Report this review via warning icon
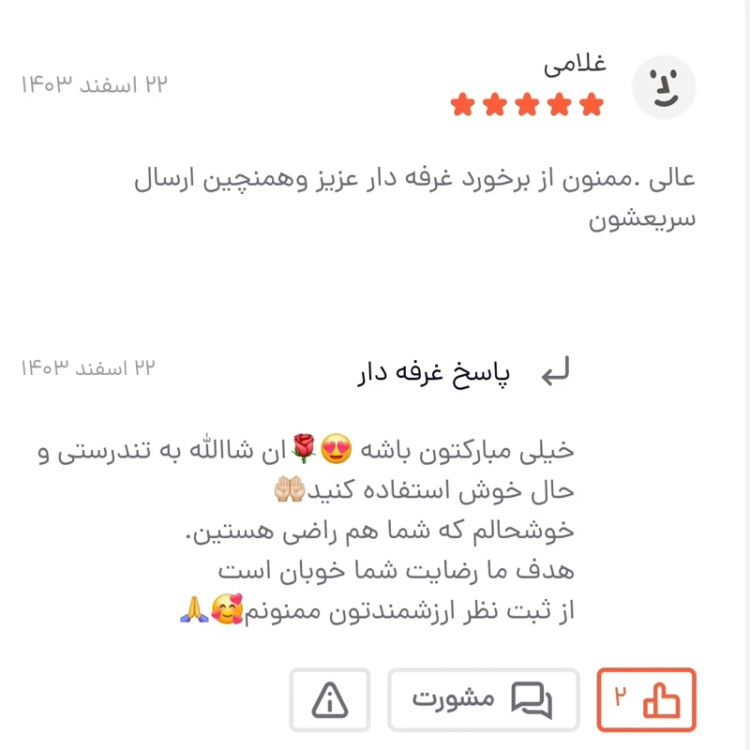750x750 pixels. [330, 700]
